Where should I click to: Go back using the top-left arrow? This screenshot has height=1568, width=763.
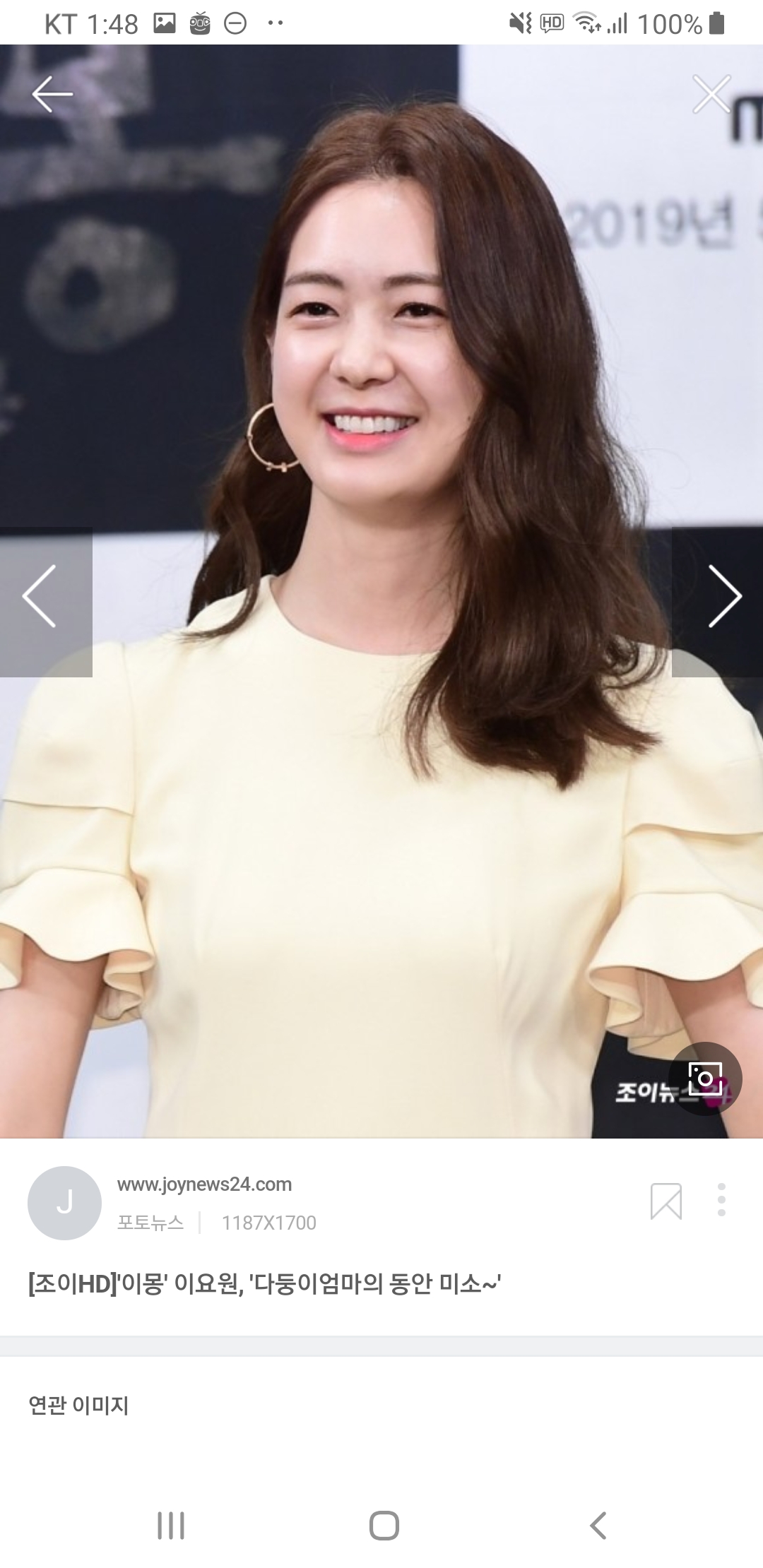pyautogui.click(x=52, y=94)
